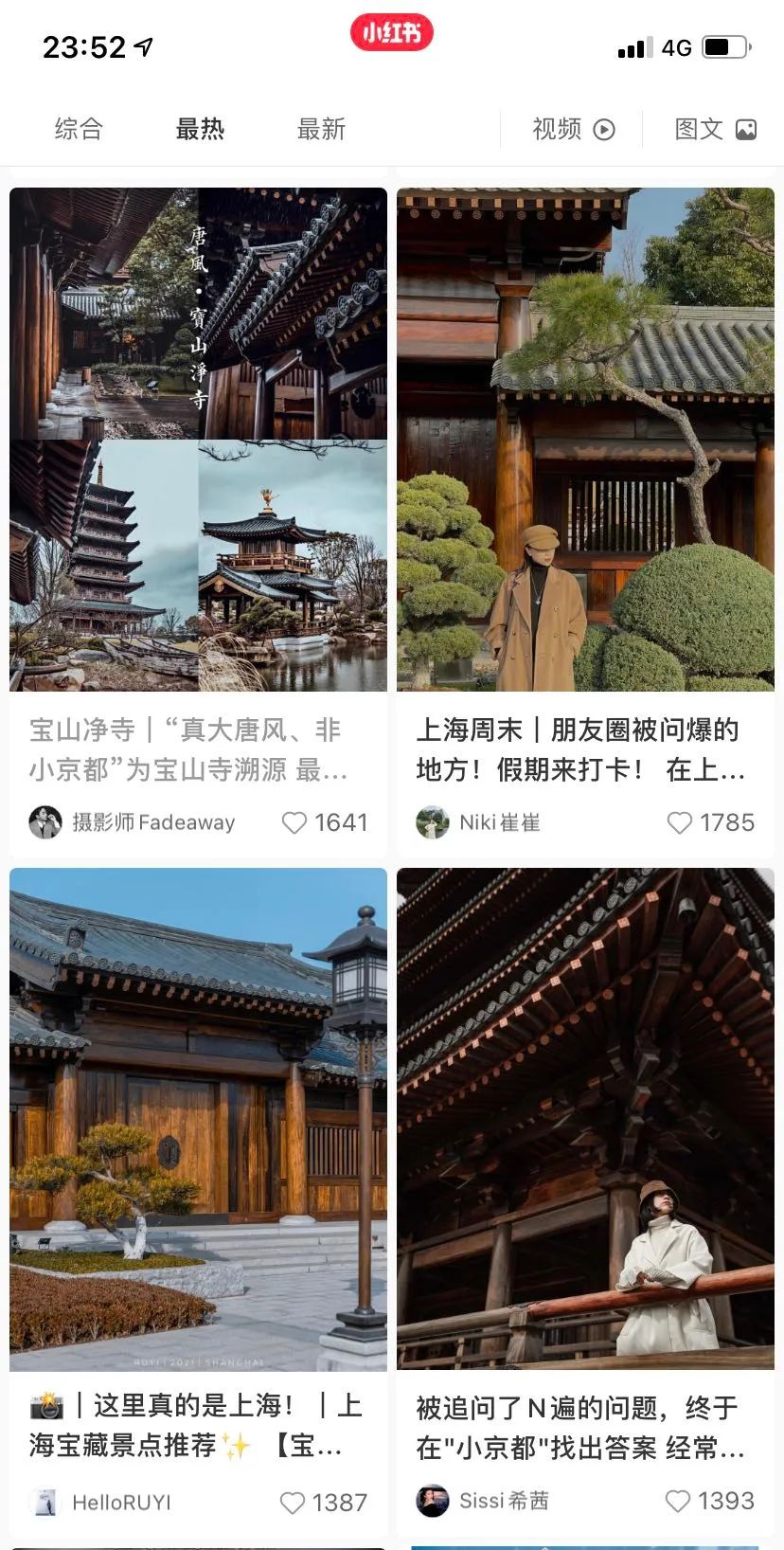Viewport: 784px width, 1550px height.
Task: Open the 被追问了N遍的问题 post
Action: (585, 1119)
